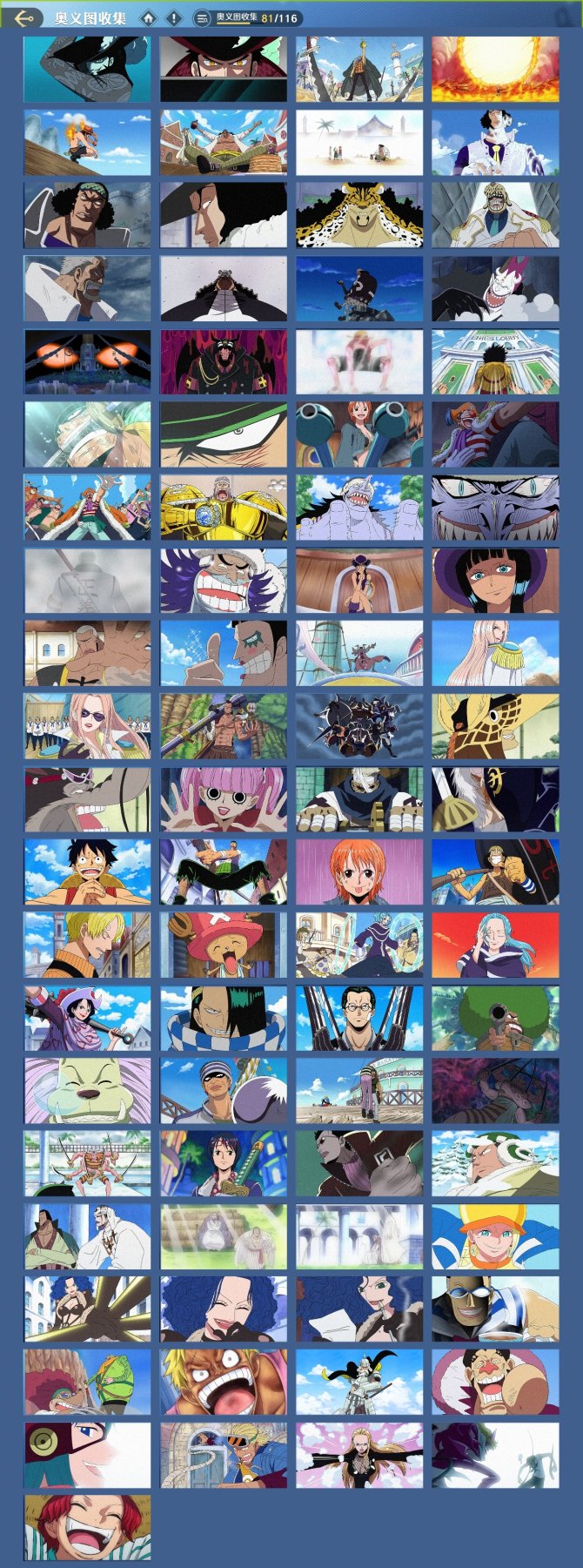Tap the home icon in the top bar
Image resolution: width=583 pixels, height=1568 pixels.
coord(149,17)
